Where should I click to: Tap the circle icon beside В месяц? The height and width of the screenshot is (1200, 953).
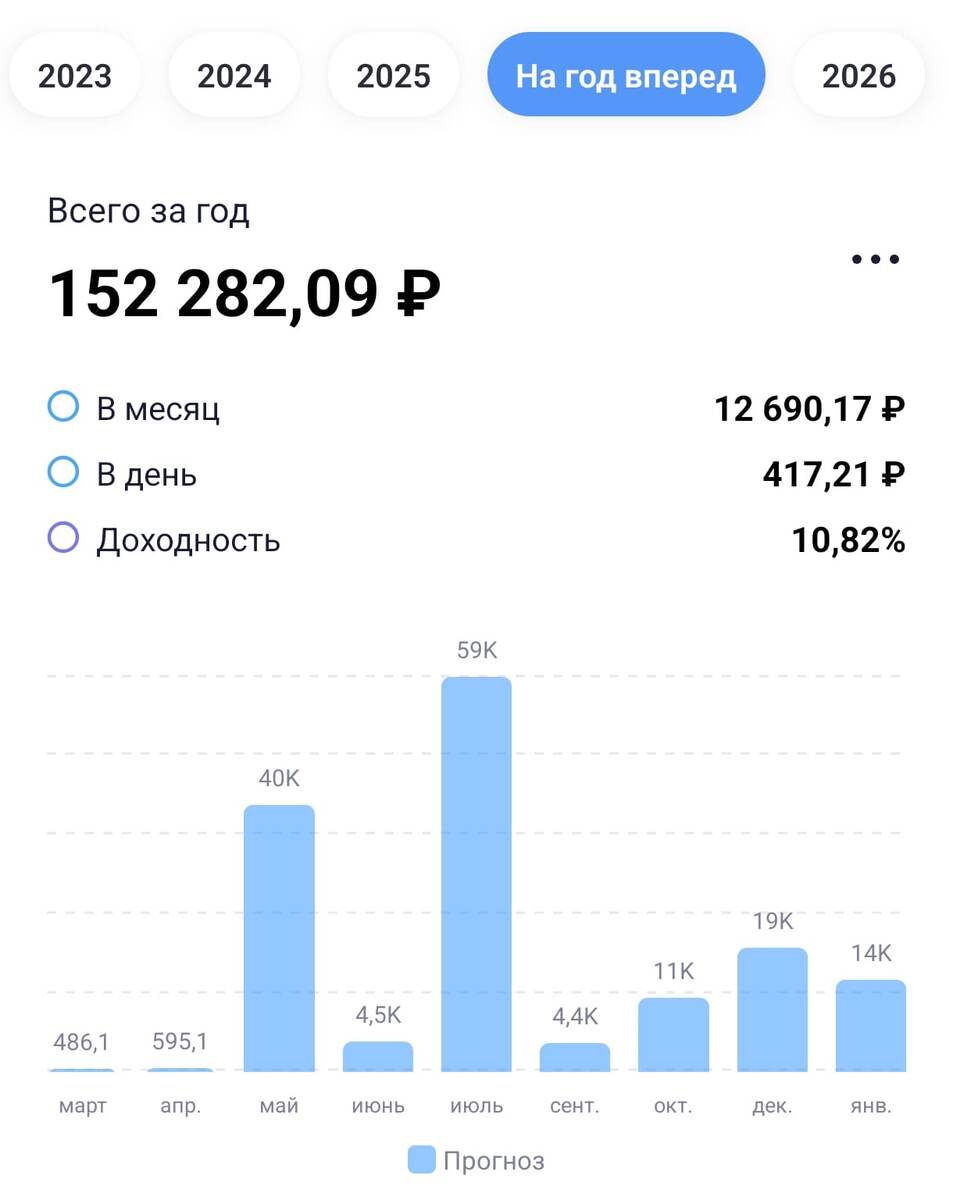point(62,407)
